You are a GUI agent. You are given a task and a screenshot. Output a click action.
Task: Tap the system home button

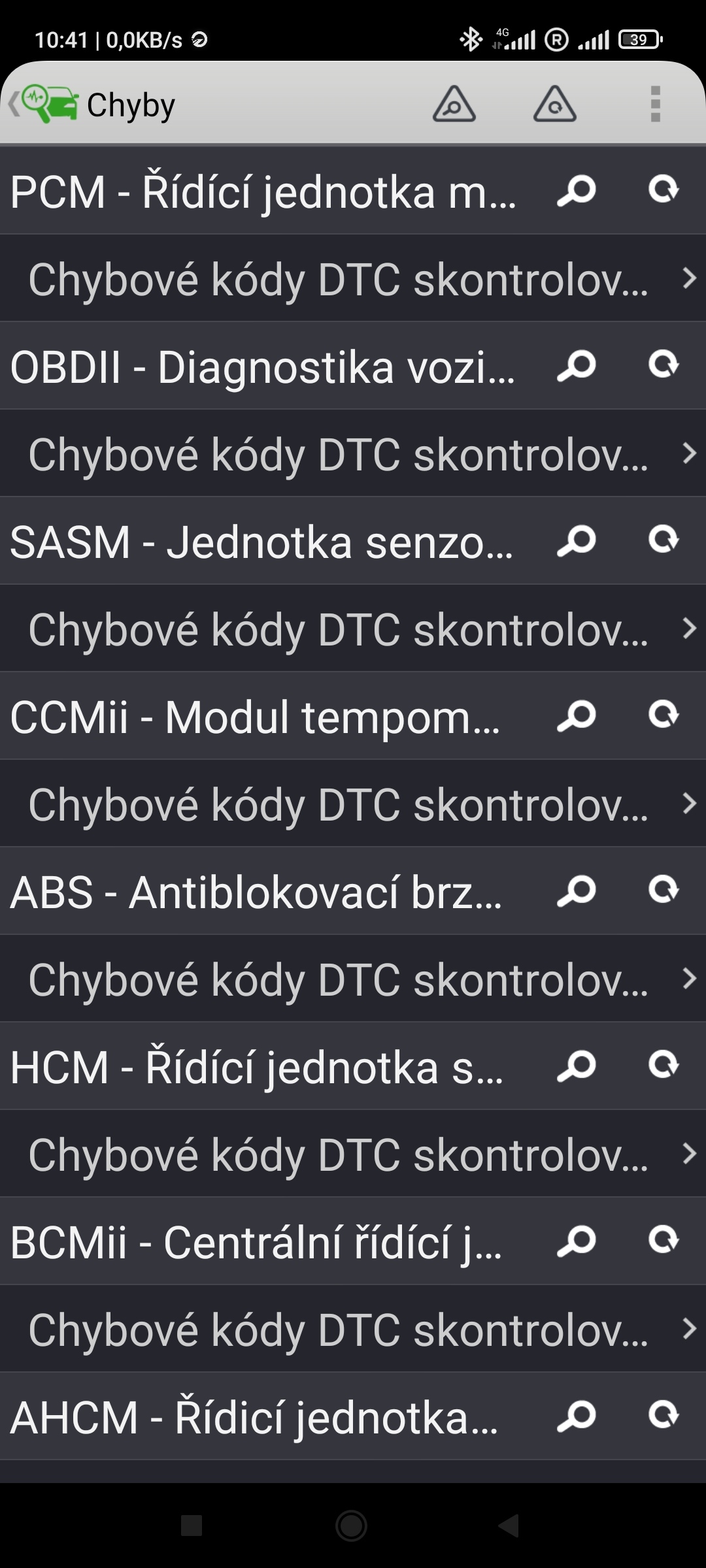click(x=351, y=1526)
